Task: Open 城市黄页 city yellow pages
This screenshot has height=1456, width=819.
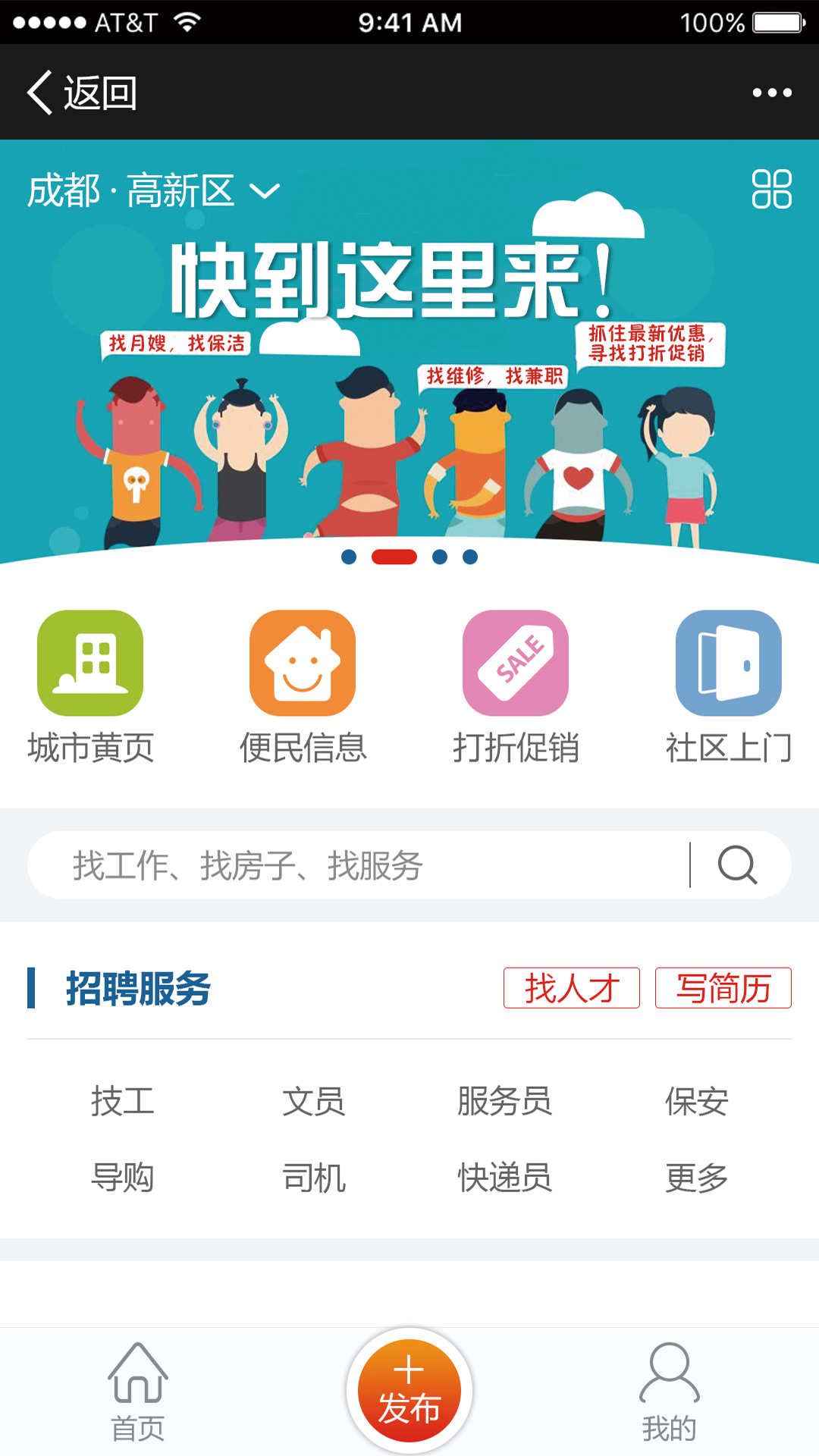Action: 90,686
